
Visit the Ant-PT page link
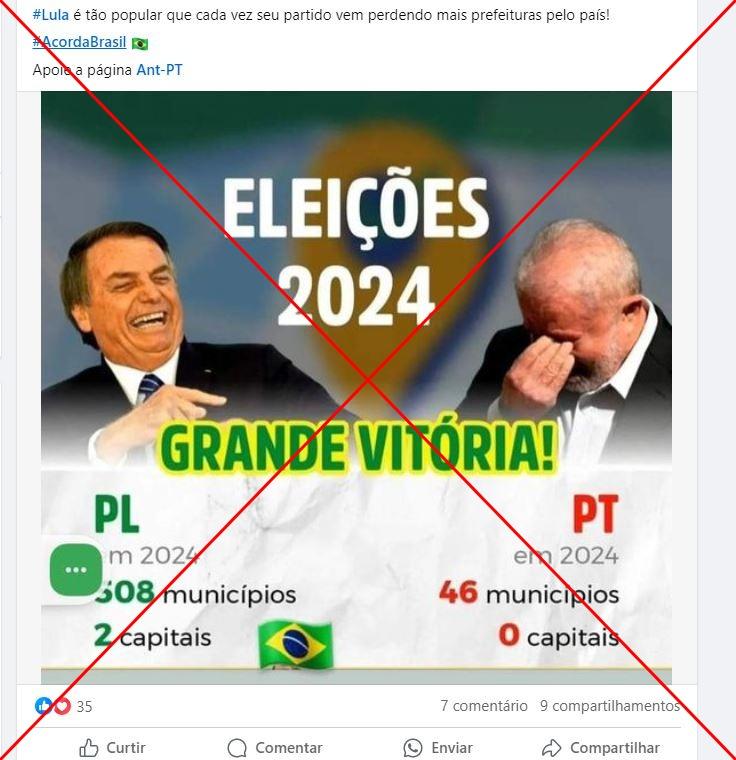159,70
